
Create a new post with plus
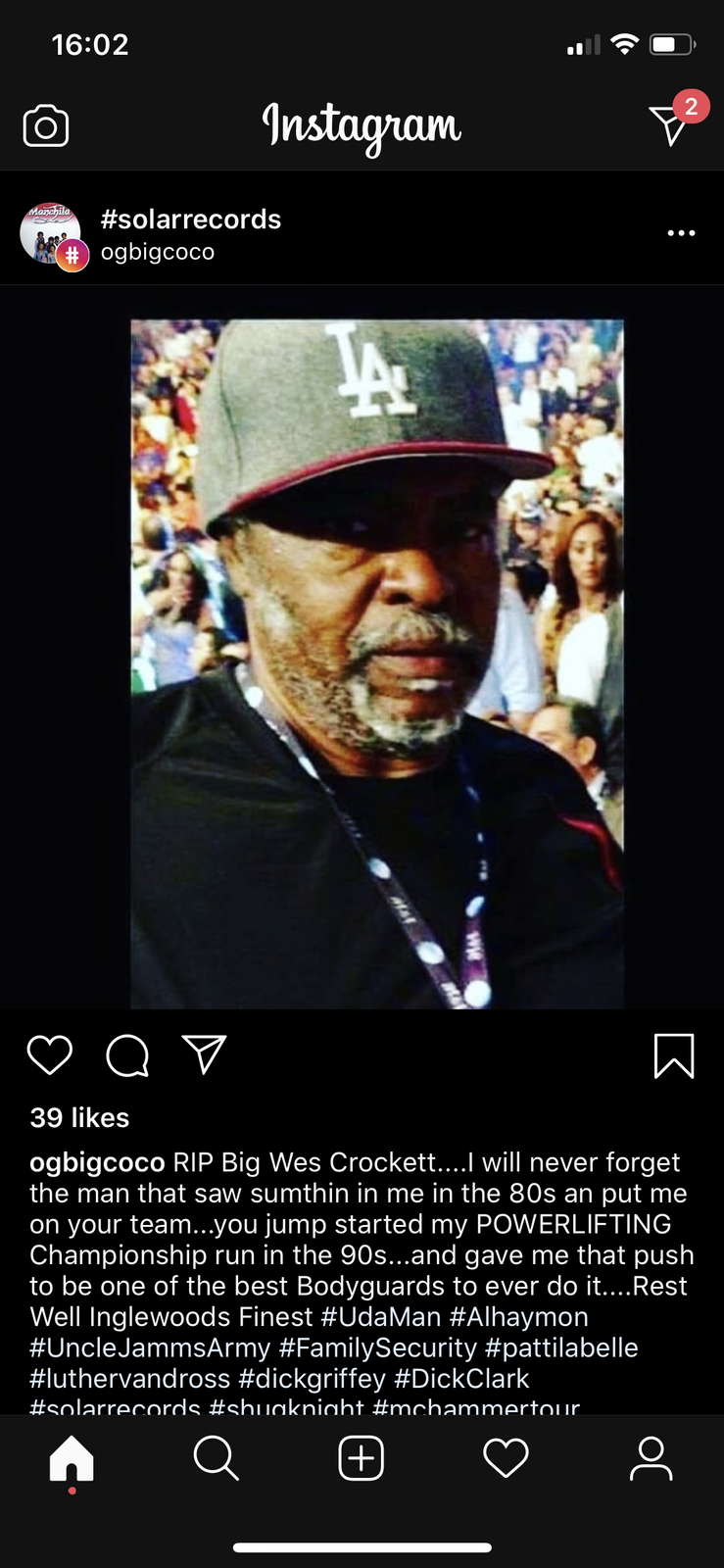point(361,1459)
